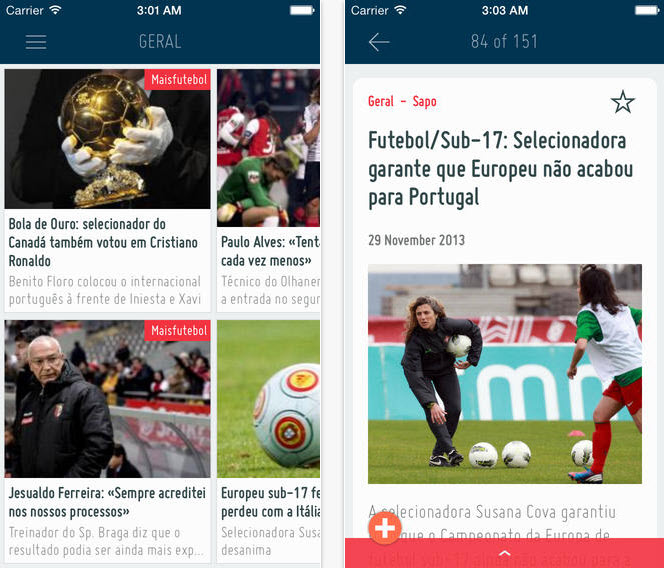This screenshot has height=568, width=664.
Task: Open the Jesualdo Ferreira article card
Action: pyautogui.click(x=107, y=440)
